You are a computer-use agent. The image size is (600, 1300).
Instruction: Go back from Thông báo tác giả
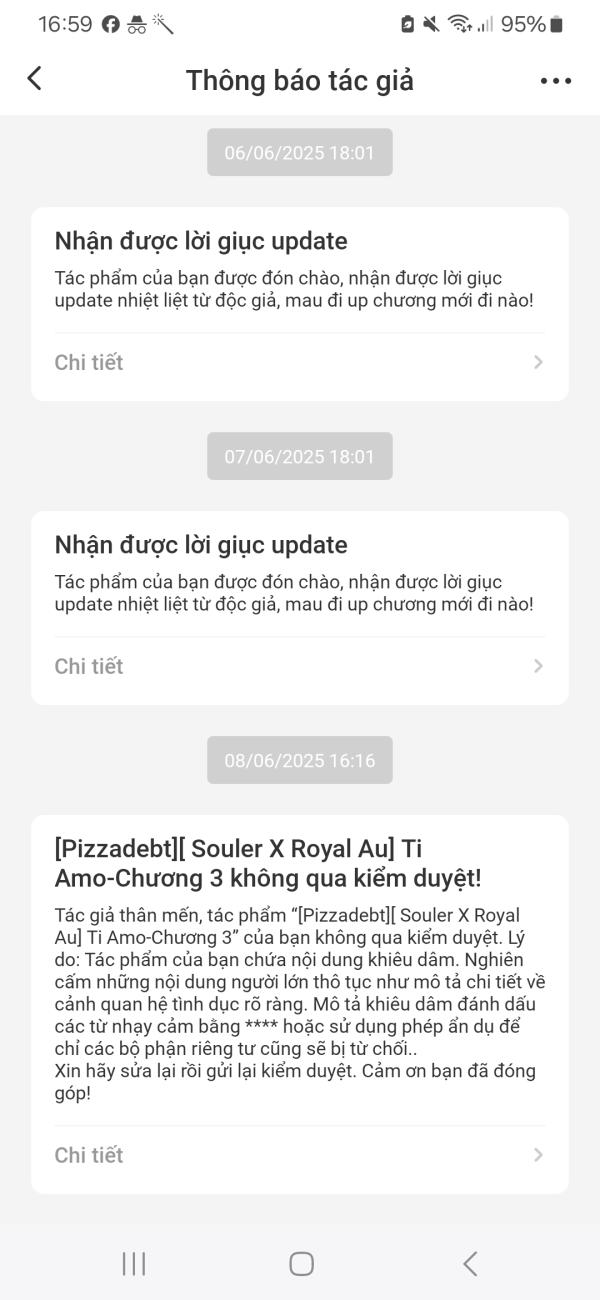(35, 79)
